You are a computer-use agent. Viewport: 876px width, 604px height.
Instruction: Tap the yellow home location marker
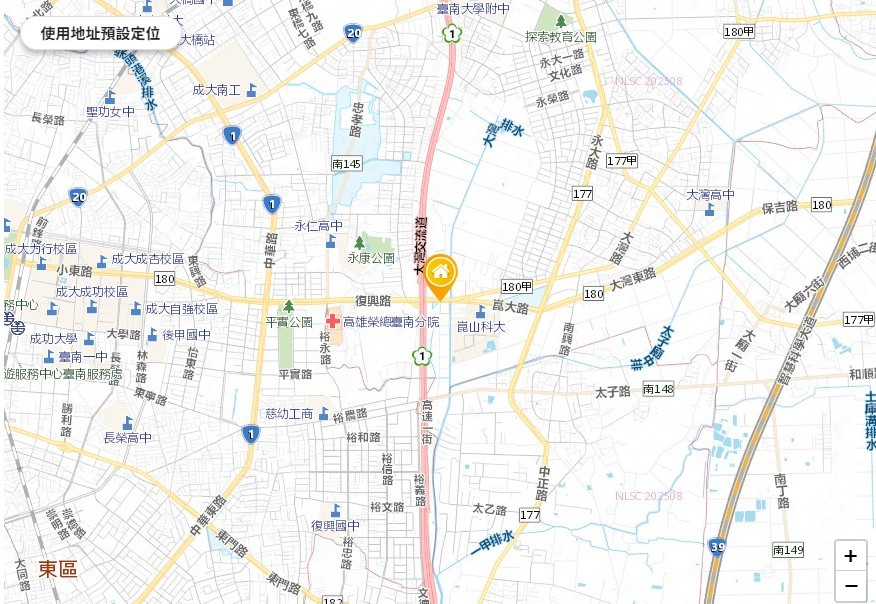(440, 275)
